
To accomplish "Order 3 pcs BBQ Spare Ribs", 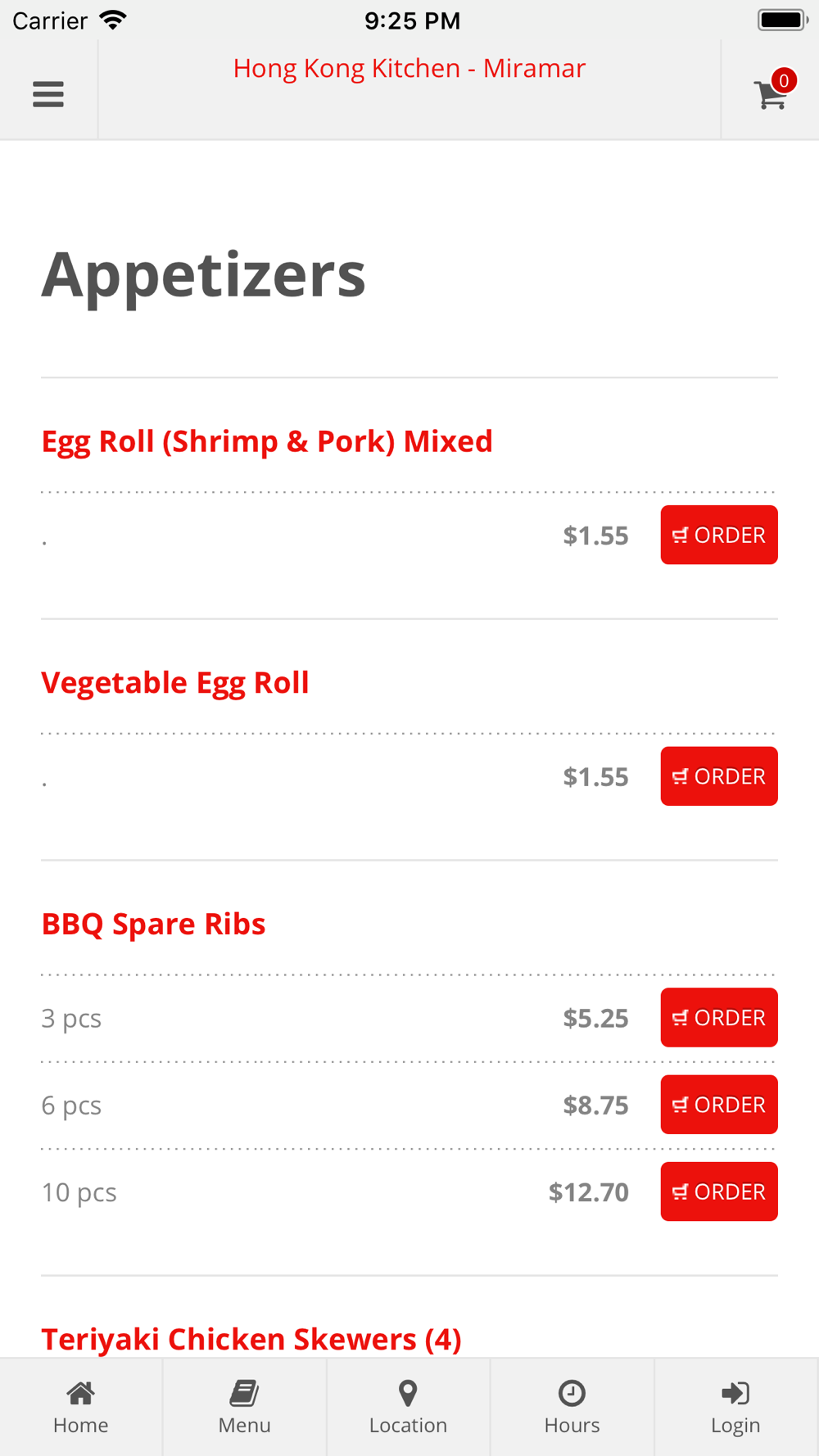I will tap(719, 1018).
